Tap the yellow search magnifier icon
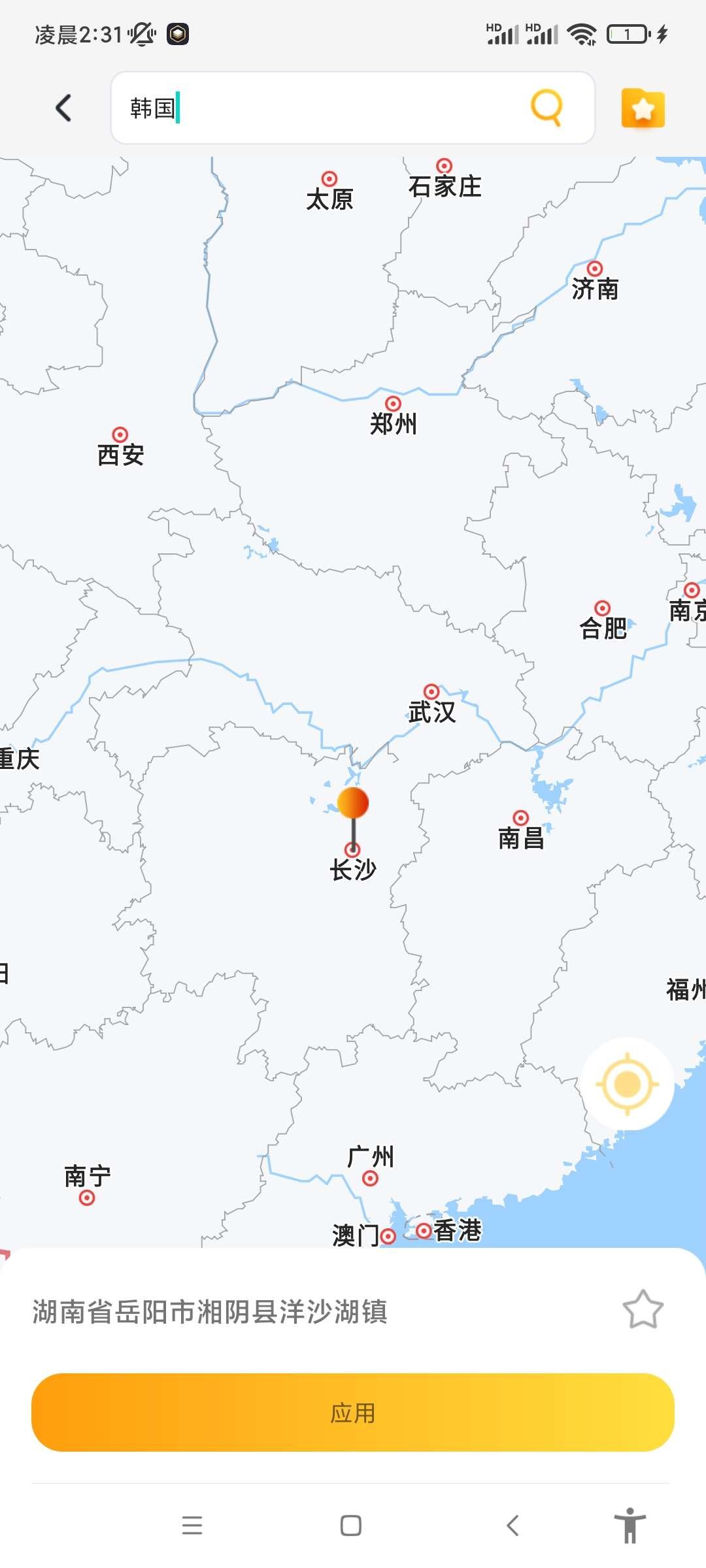 (x=546, y=106)
